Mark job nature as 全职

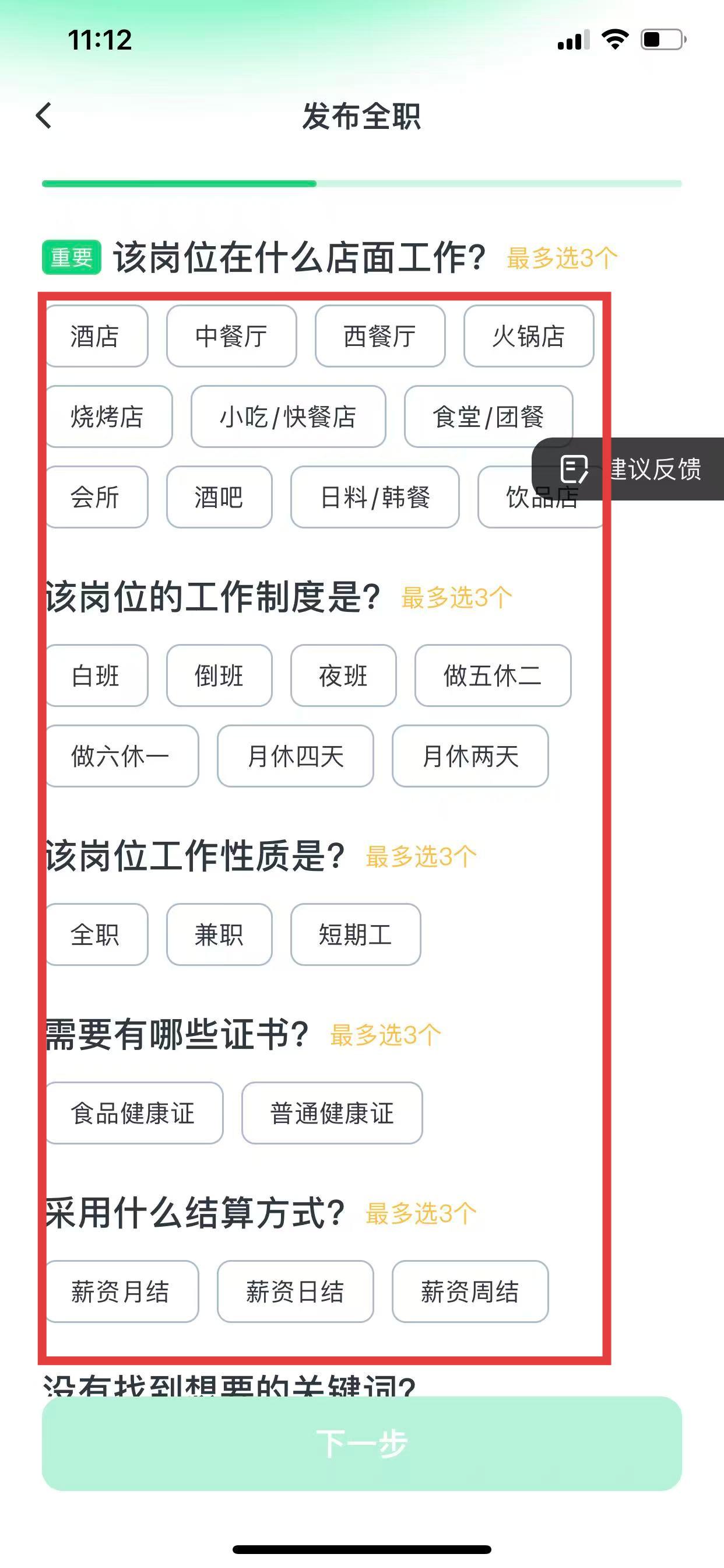96,935
